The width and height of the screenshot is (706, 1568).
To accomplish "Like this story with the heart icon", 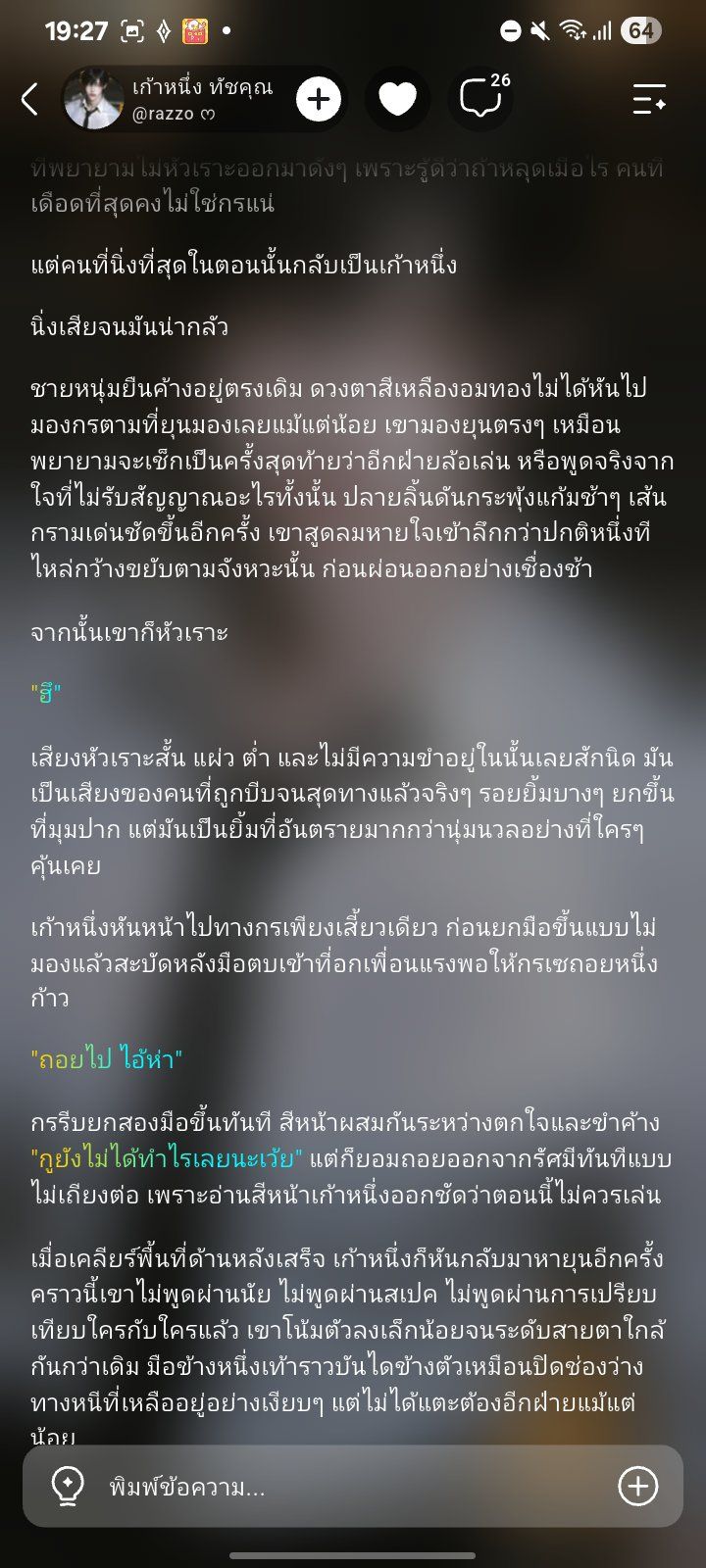I will click(x=397, y=99).
